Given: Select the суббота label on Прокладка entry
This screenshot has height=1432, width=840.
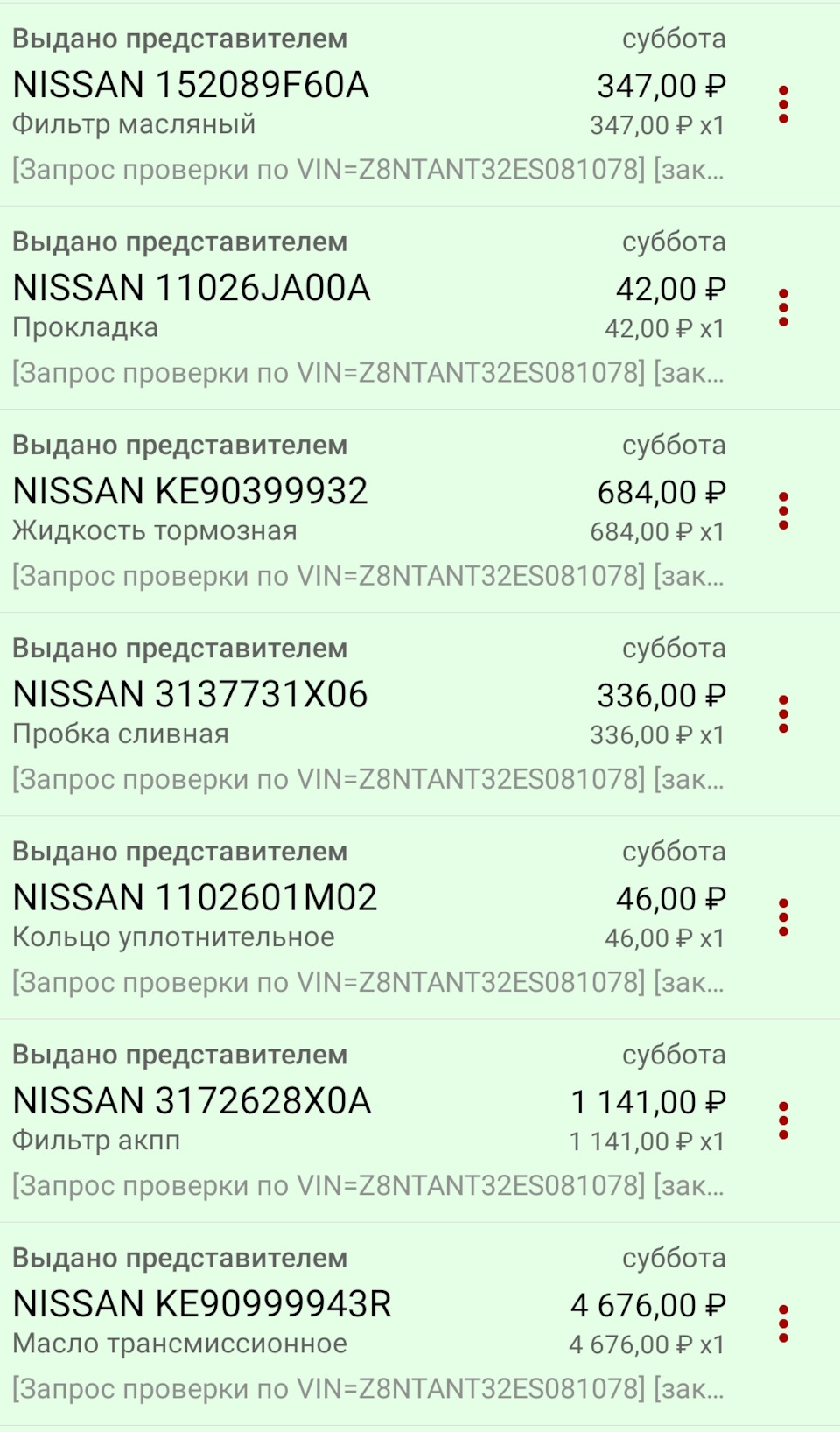Looking at the screenshot, I should [674, 241].
